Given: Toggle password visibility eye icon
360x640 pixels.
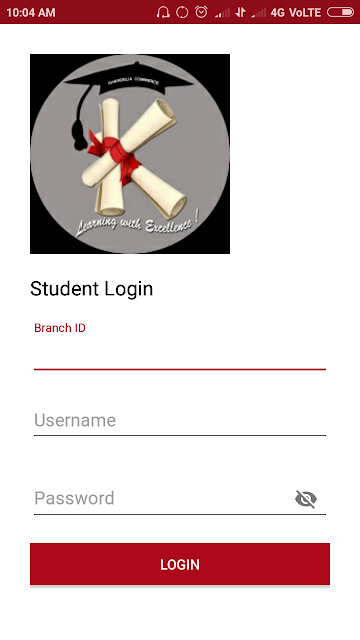Looking at the screenshot, I should pyautogui.click(x=306, y=499).
